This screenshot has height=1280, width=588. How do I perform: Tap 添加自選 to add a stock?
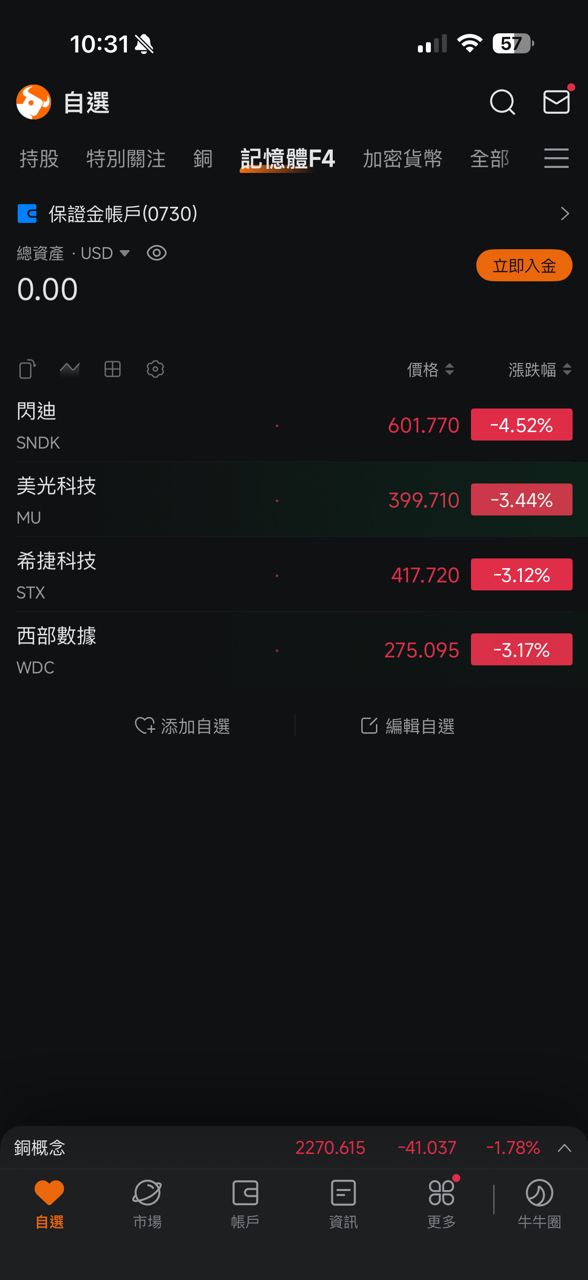(183, 726)
